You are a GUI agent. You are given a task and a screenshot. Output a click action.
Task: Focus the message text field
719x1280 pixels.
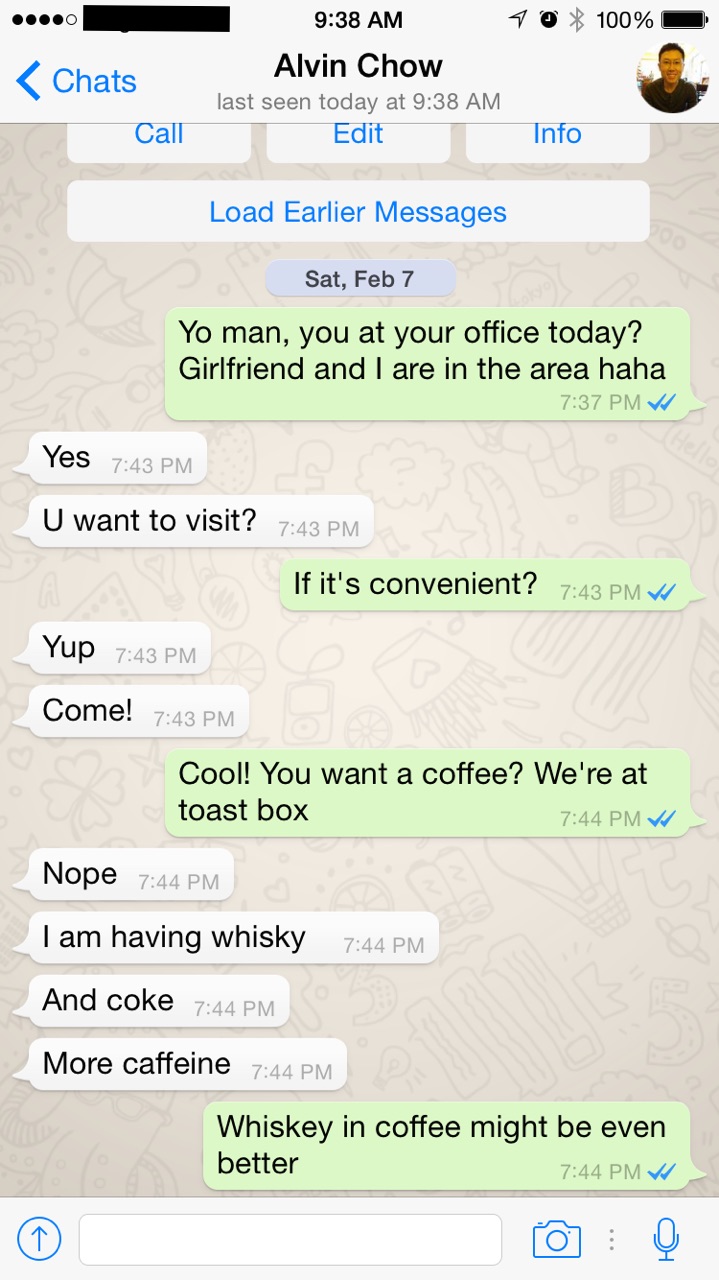tap(290, 1240)
